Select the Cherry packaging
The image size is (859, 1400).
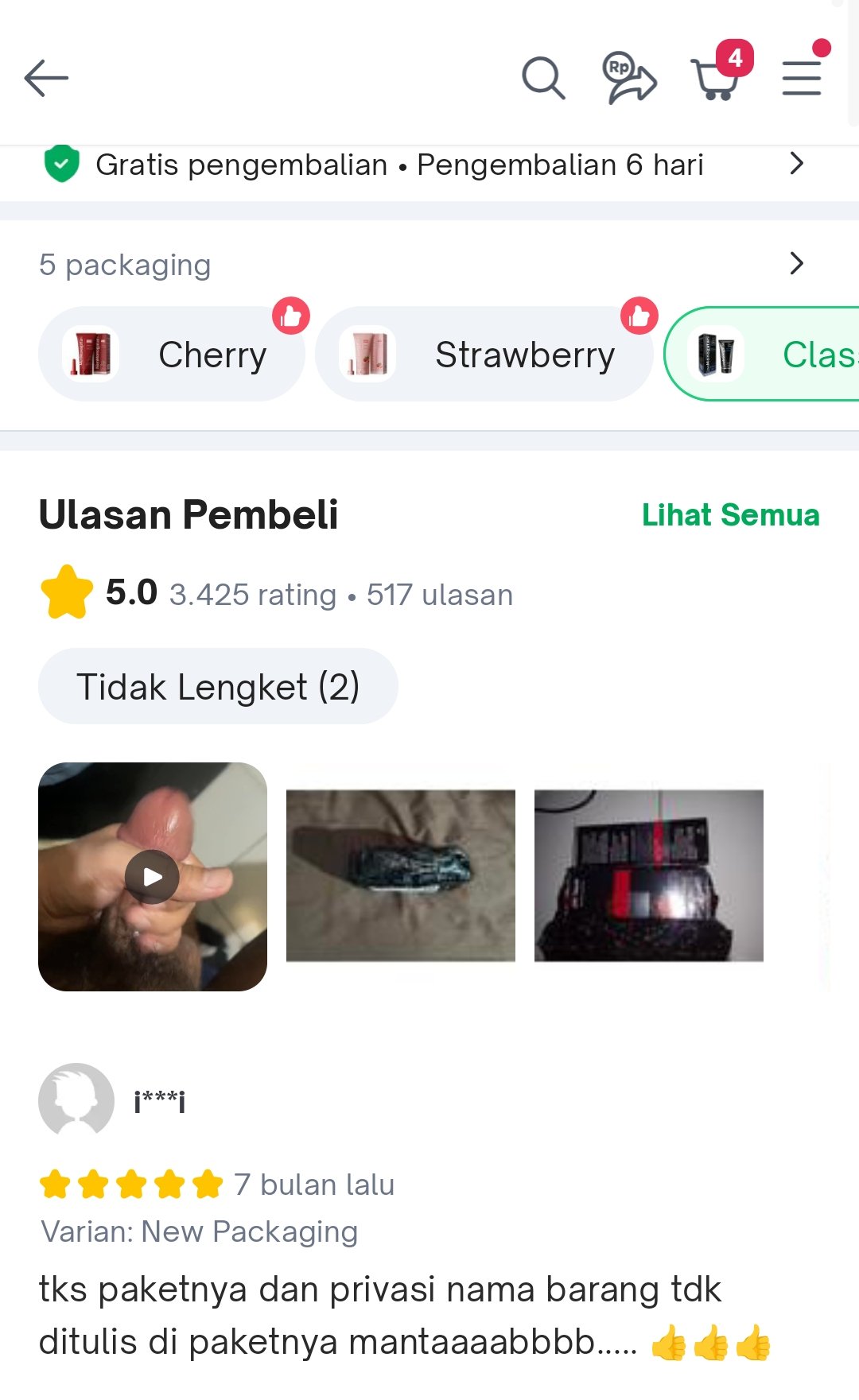click(x=172, y=355)
